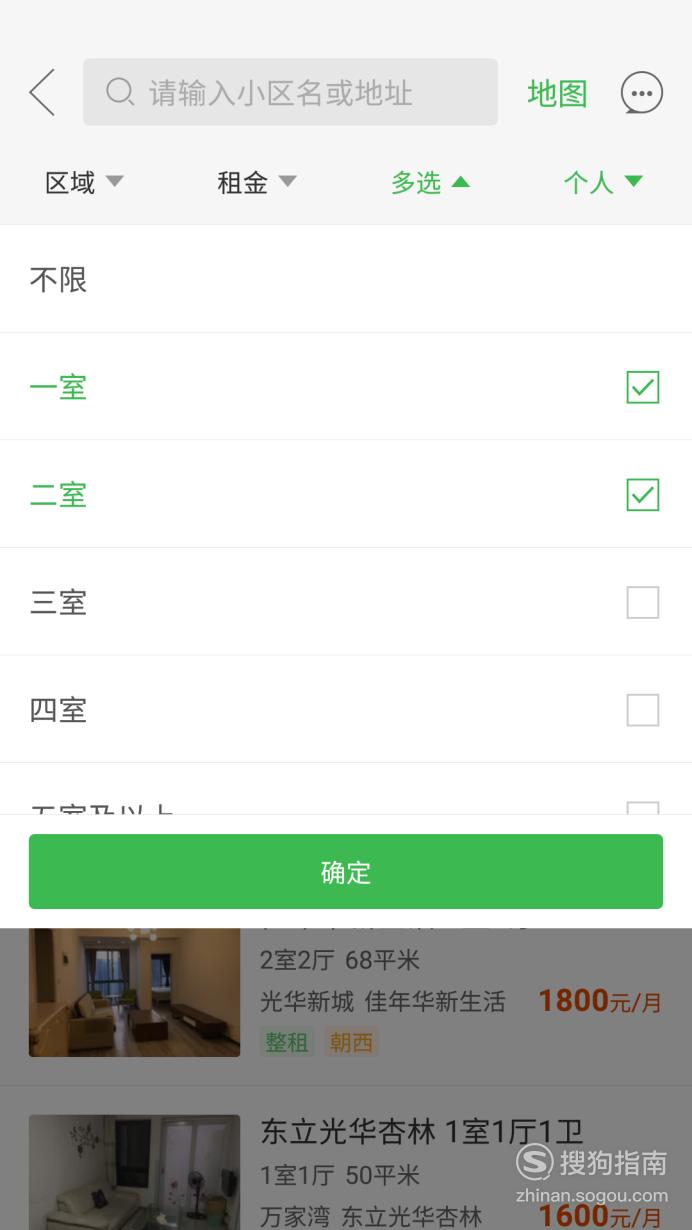Tap the community name search field

click(290, 93)
